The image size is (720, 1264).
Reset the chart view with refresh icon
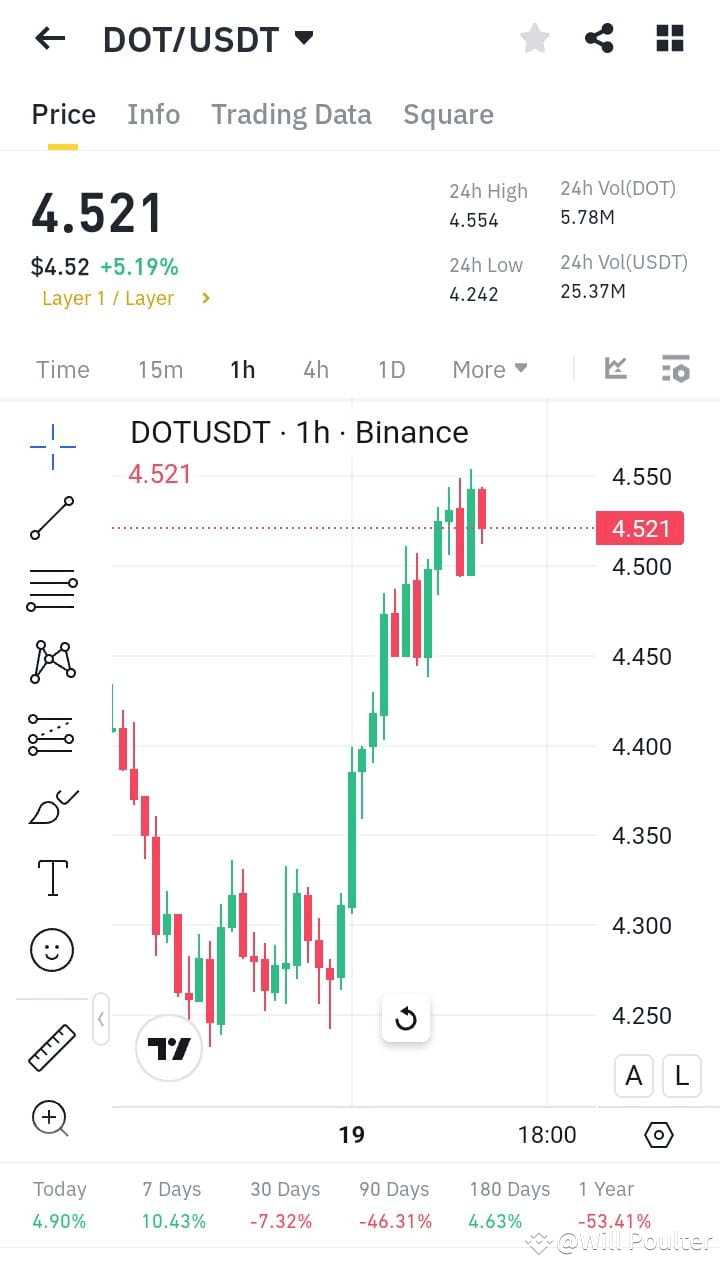click(406, 1018)
